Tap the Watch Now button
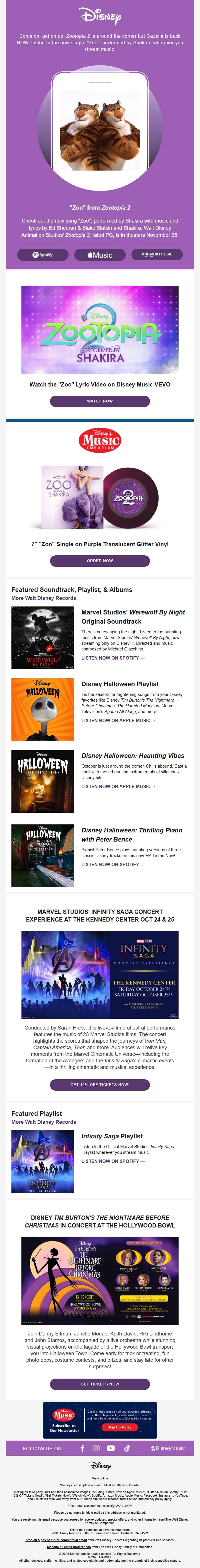 [100, 401]
